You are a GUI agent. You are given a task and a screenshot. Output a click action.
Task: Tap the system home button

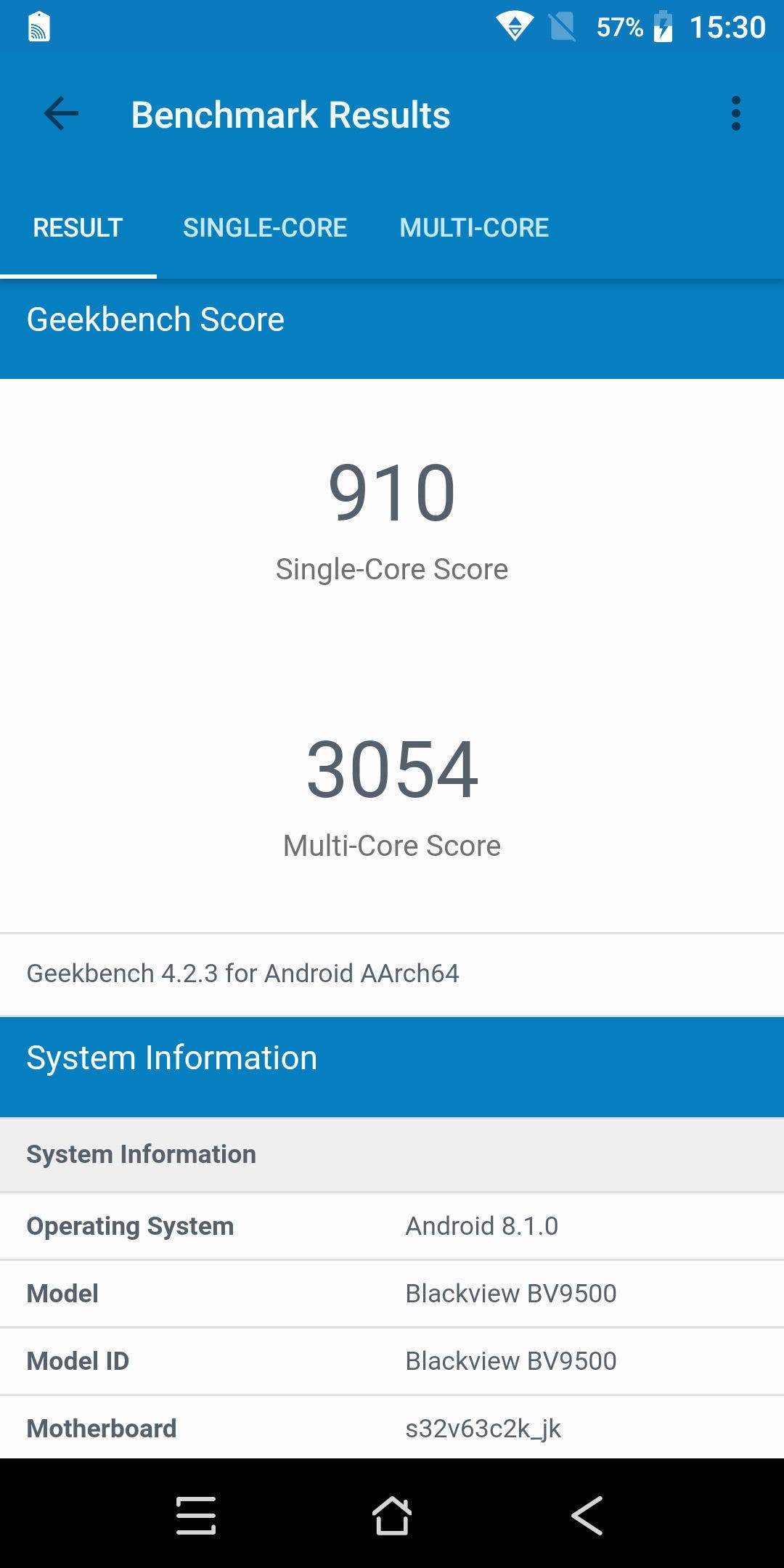click(x=392, y=1516)
